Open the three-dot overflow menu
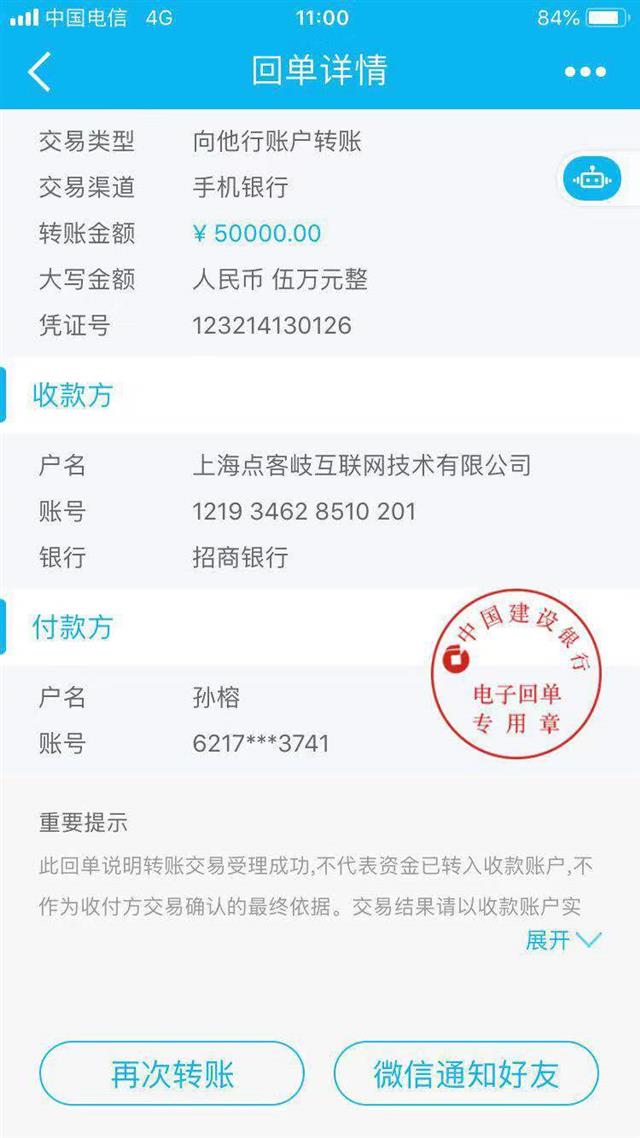 [585, 72]
